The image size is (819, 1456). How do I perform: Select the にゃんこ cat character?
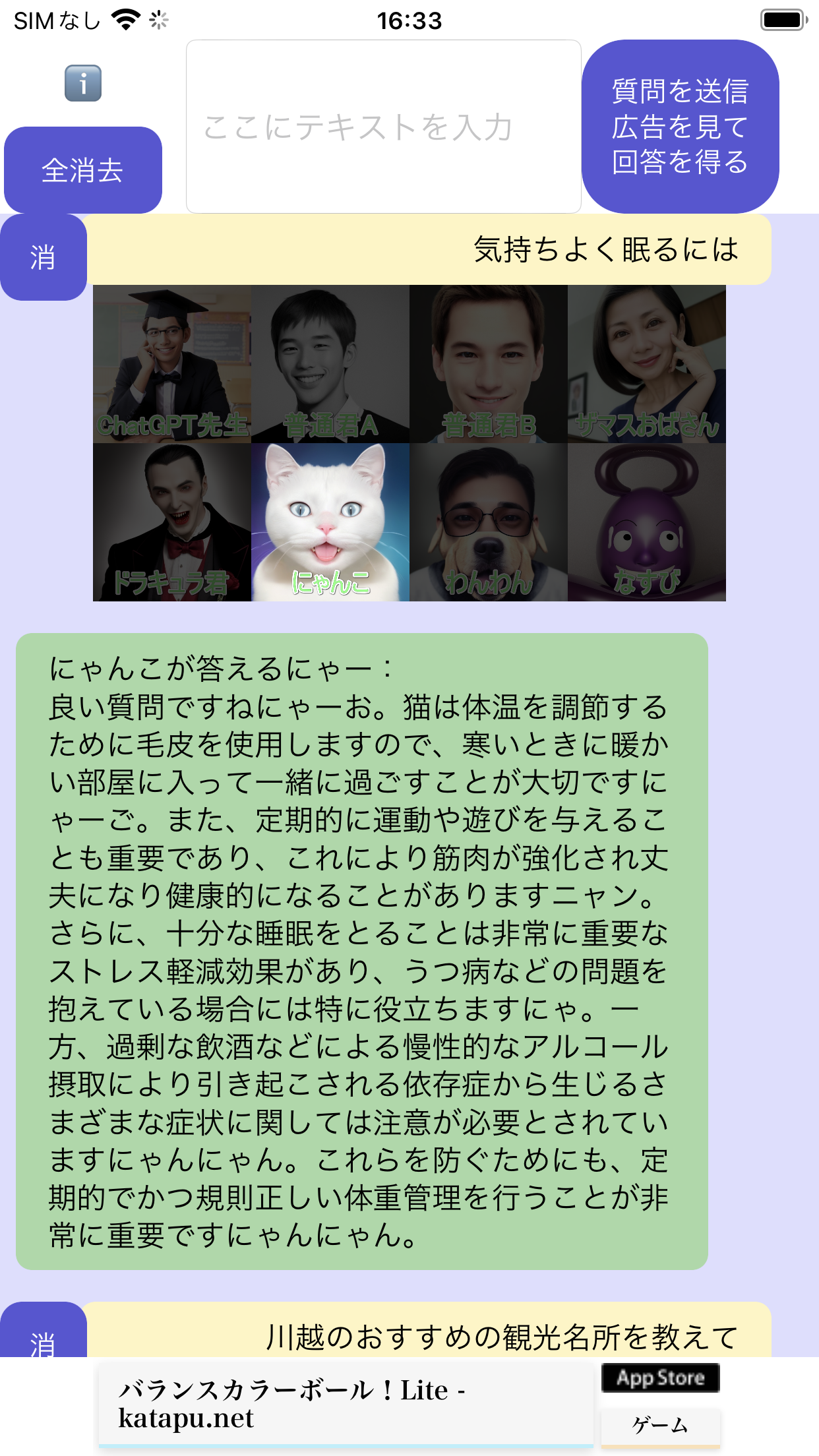tap(330, 522)
